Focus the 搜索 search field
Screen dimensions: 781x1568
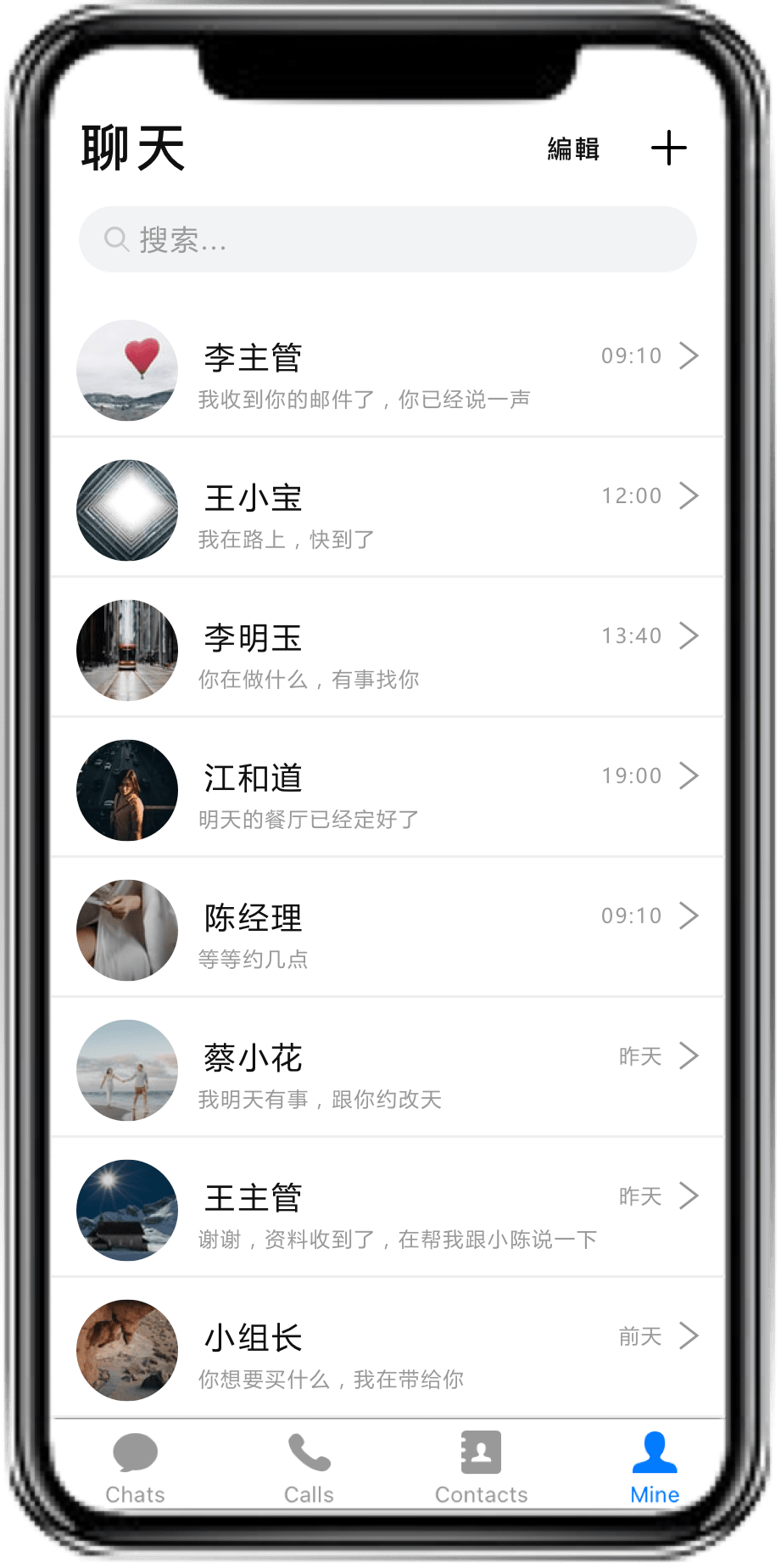[388, 240]
